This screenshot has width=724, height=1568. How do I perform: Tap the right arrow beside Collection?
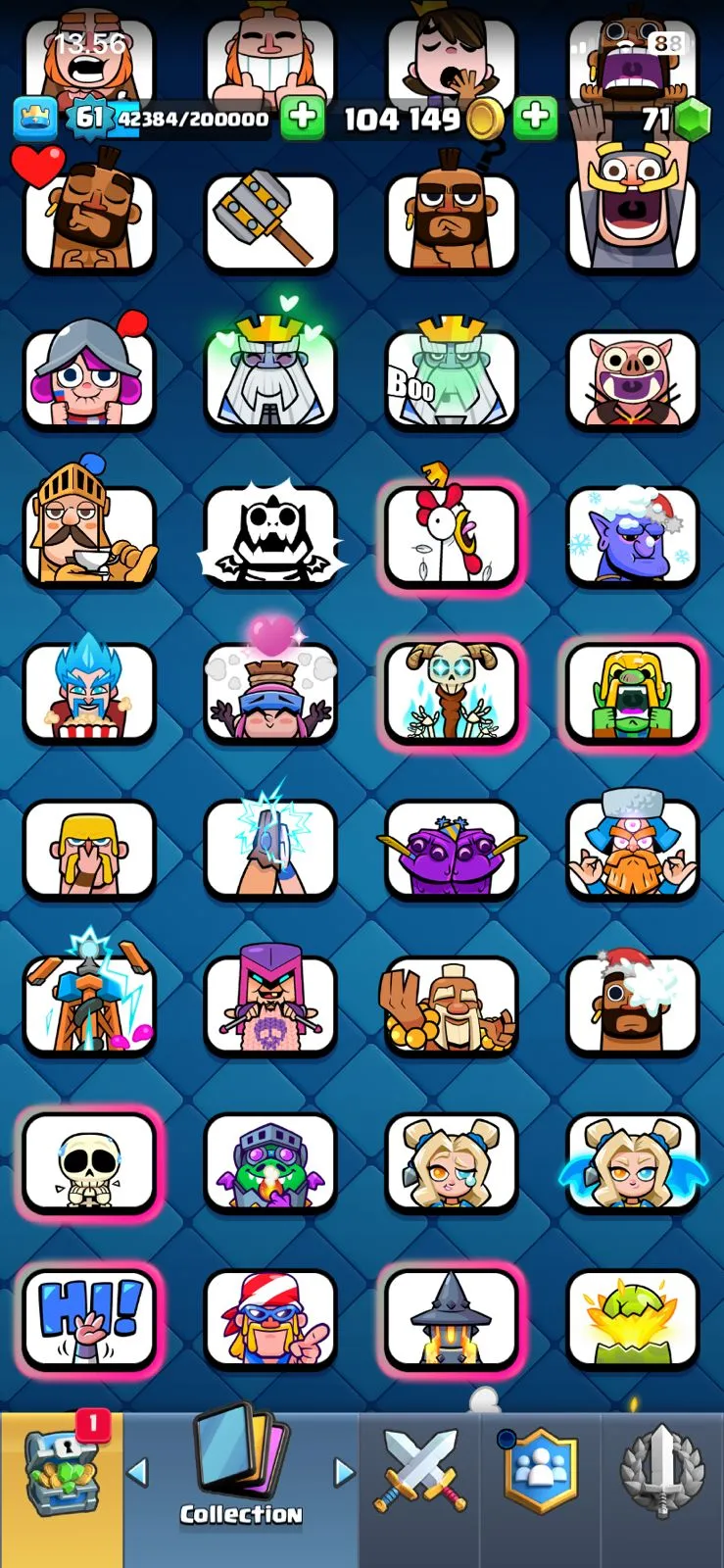344,1471
